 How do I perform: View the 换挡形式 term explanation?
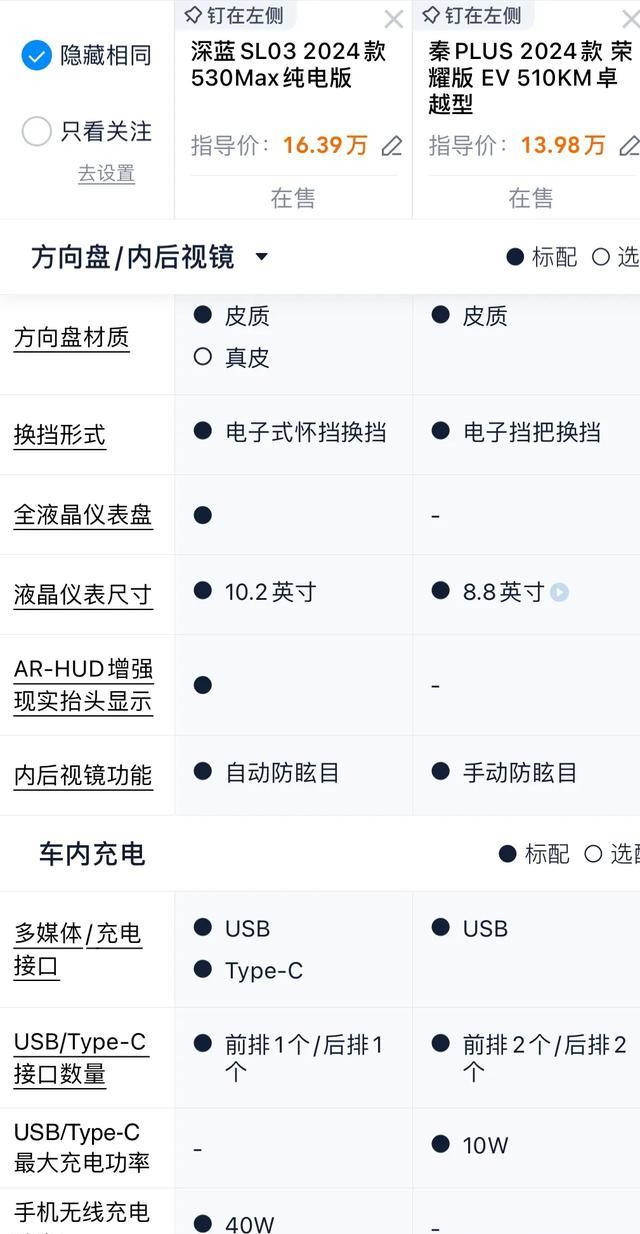coord(60,435)
